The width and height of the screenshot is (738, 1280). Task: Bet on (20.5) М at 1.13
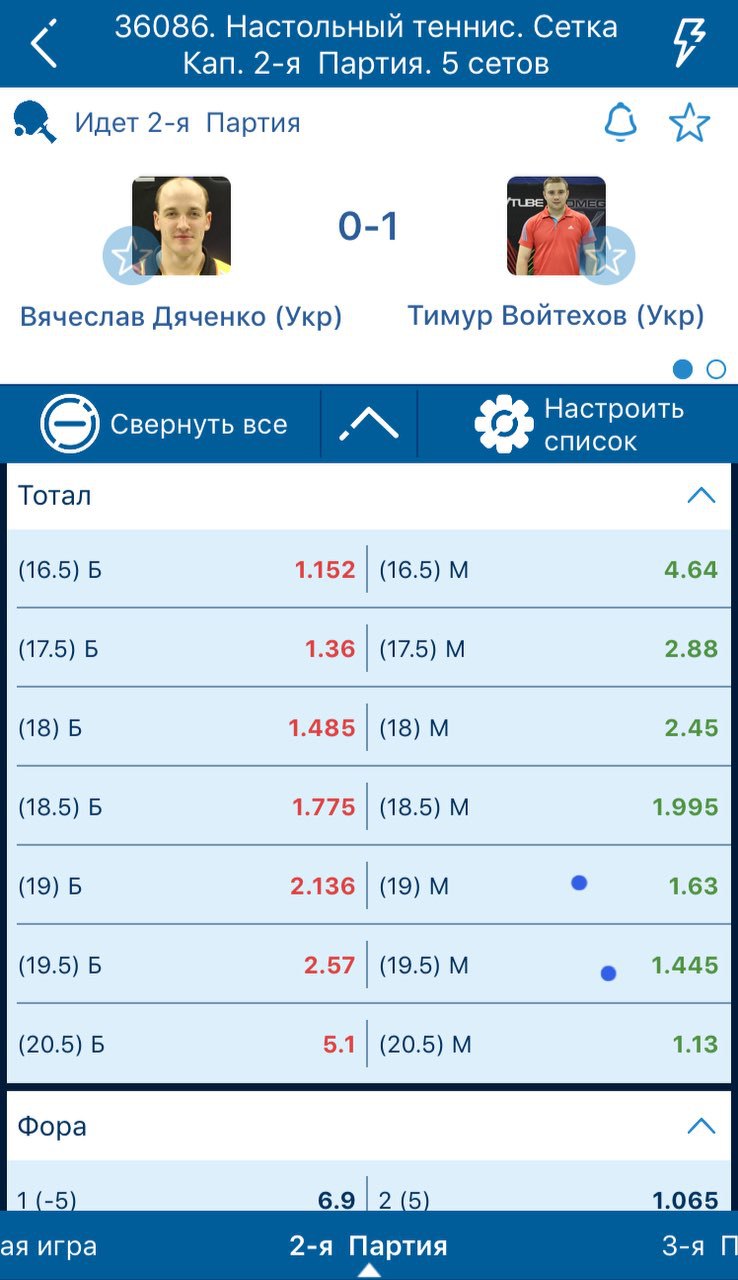(548, 1044)
